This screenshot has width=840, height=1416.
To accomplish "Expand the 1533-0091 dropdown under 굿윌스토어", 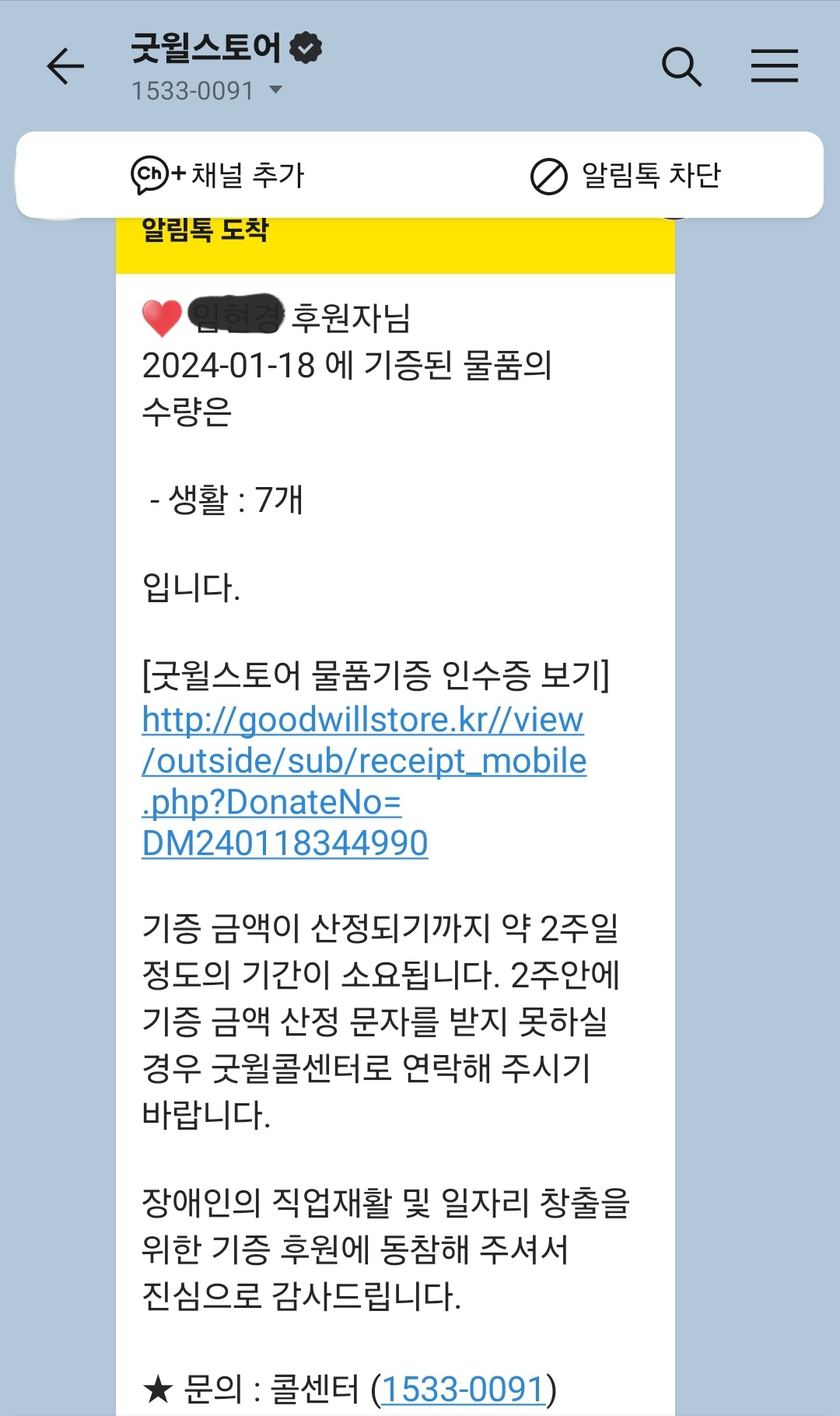I will [207, 91].
